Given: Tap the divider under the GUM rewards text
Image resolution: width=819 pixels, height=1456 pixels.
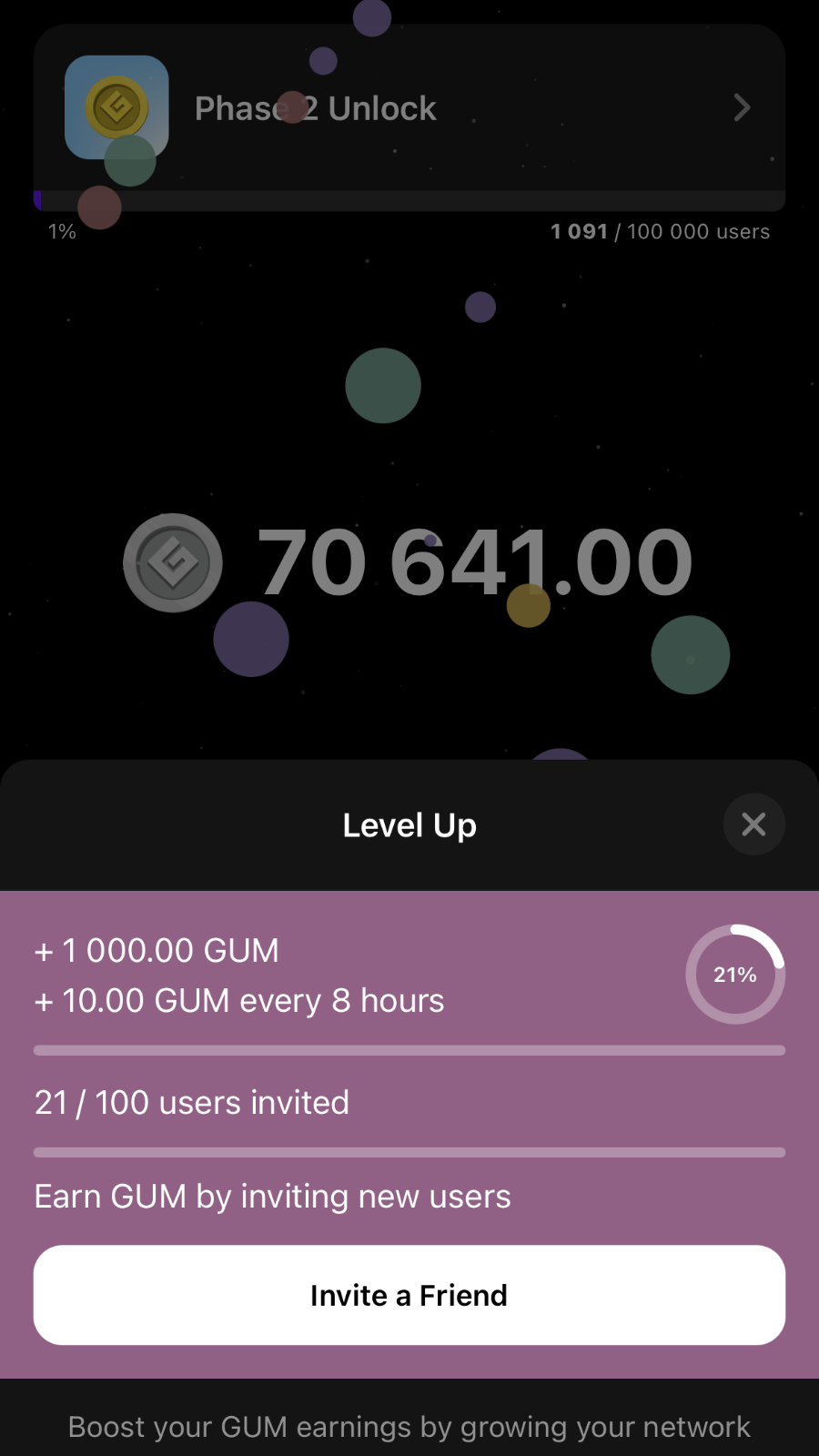Looking at the screenshot, I should click(409, 1049).
